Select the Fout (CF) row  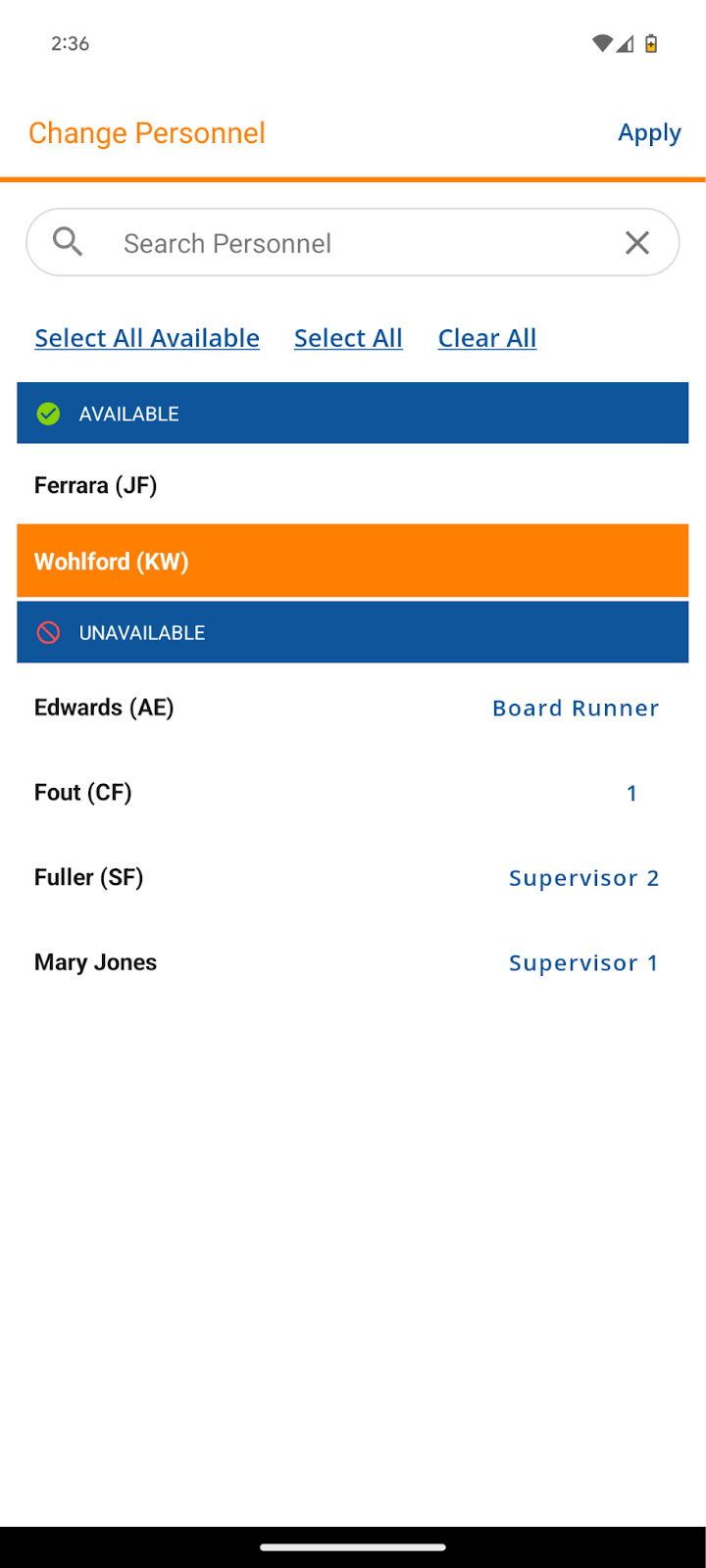click(x=353, y=792)
